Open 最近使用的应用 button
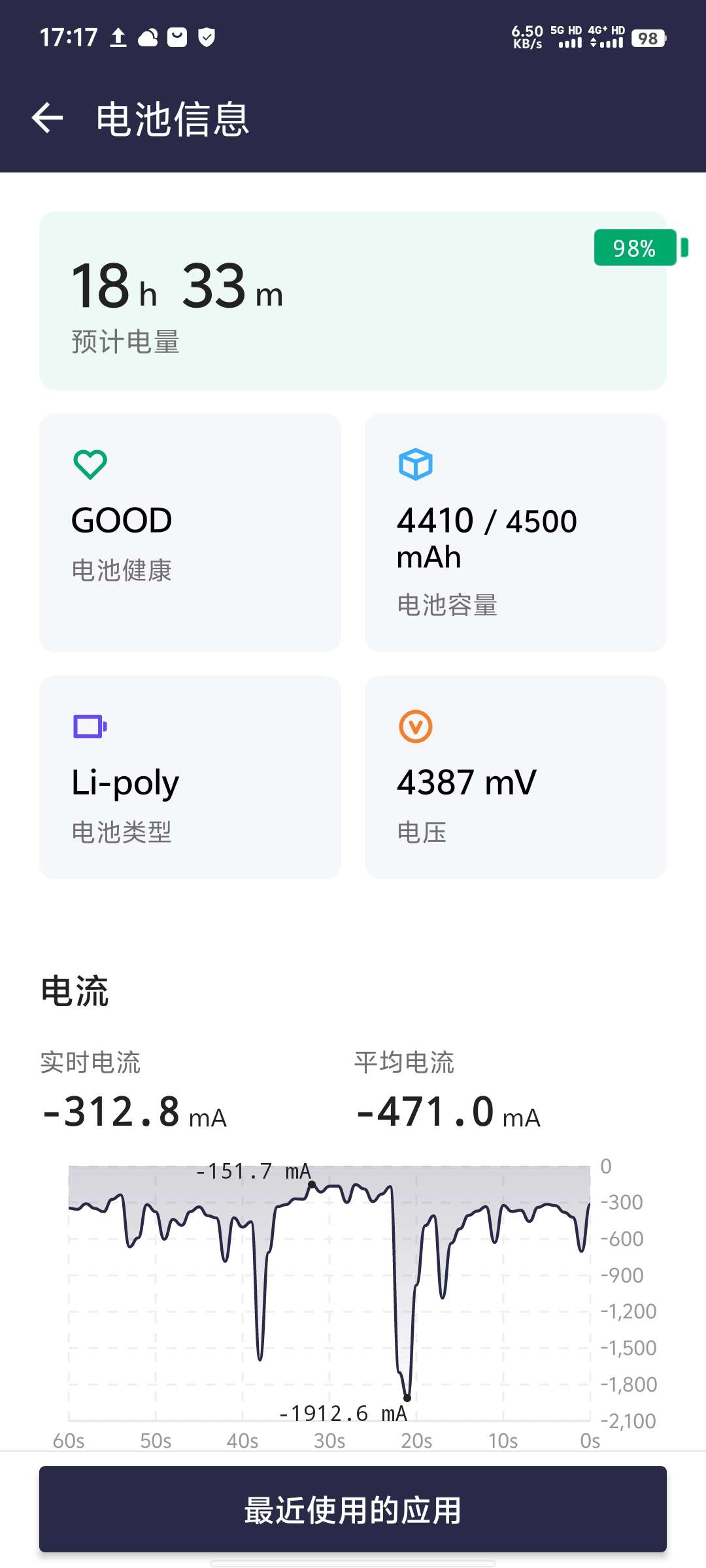 (353, 1509)
